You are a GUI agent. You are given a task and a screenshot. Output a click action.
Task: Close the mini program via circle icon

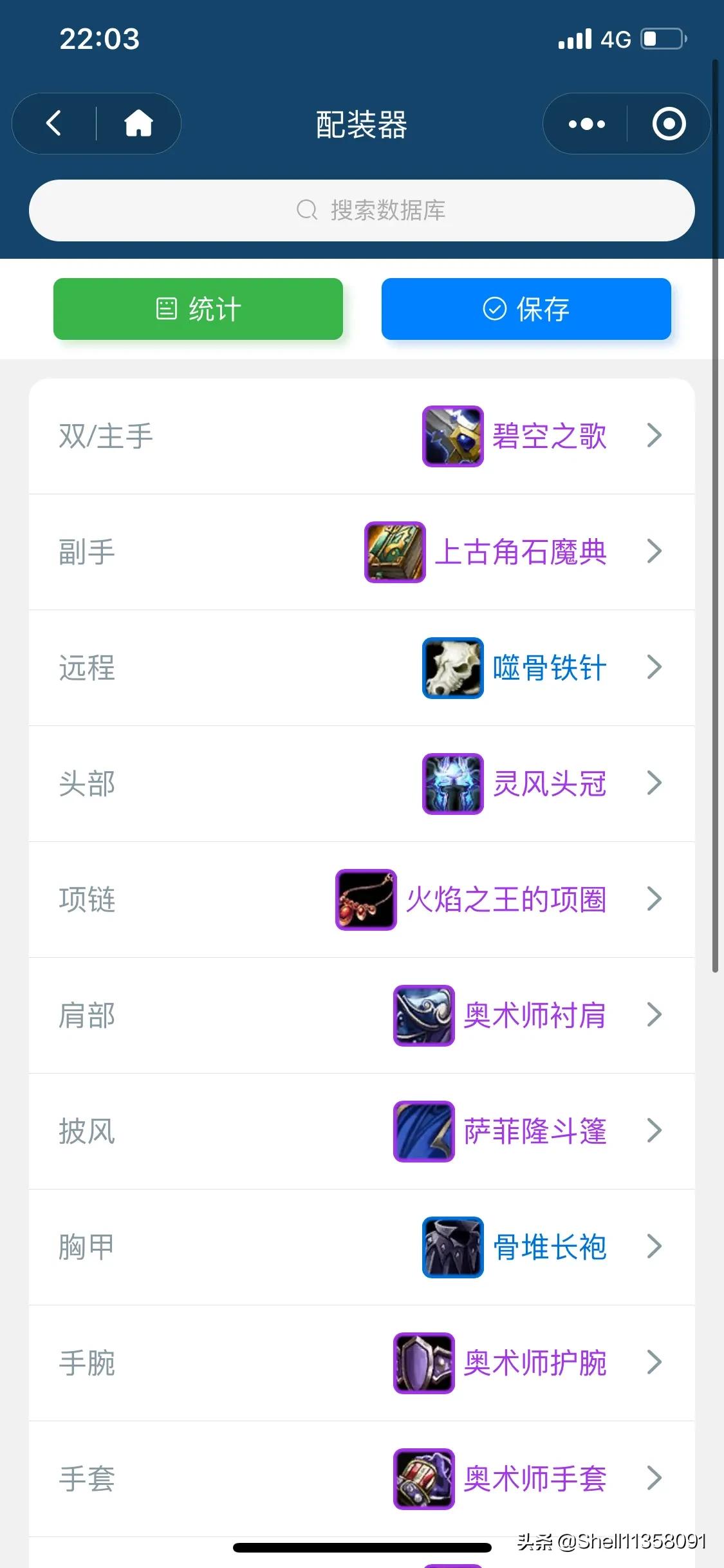[x=669, y=124]
